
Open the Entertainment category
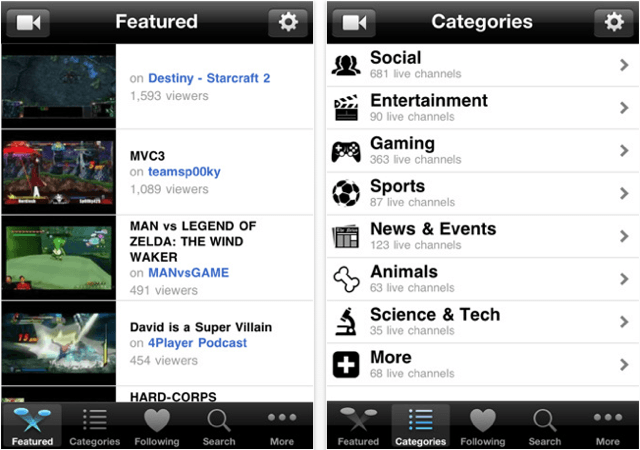(480, 108)
